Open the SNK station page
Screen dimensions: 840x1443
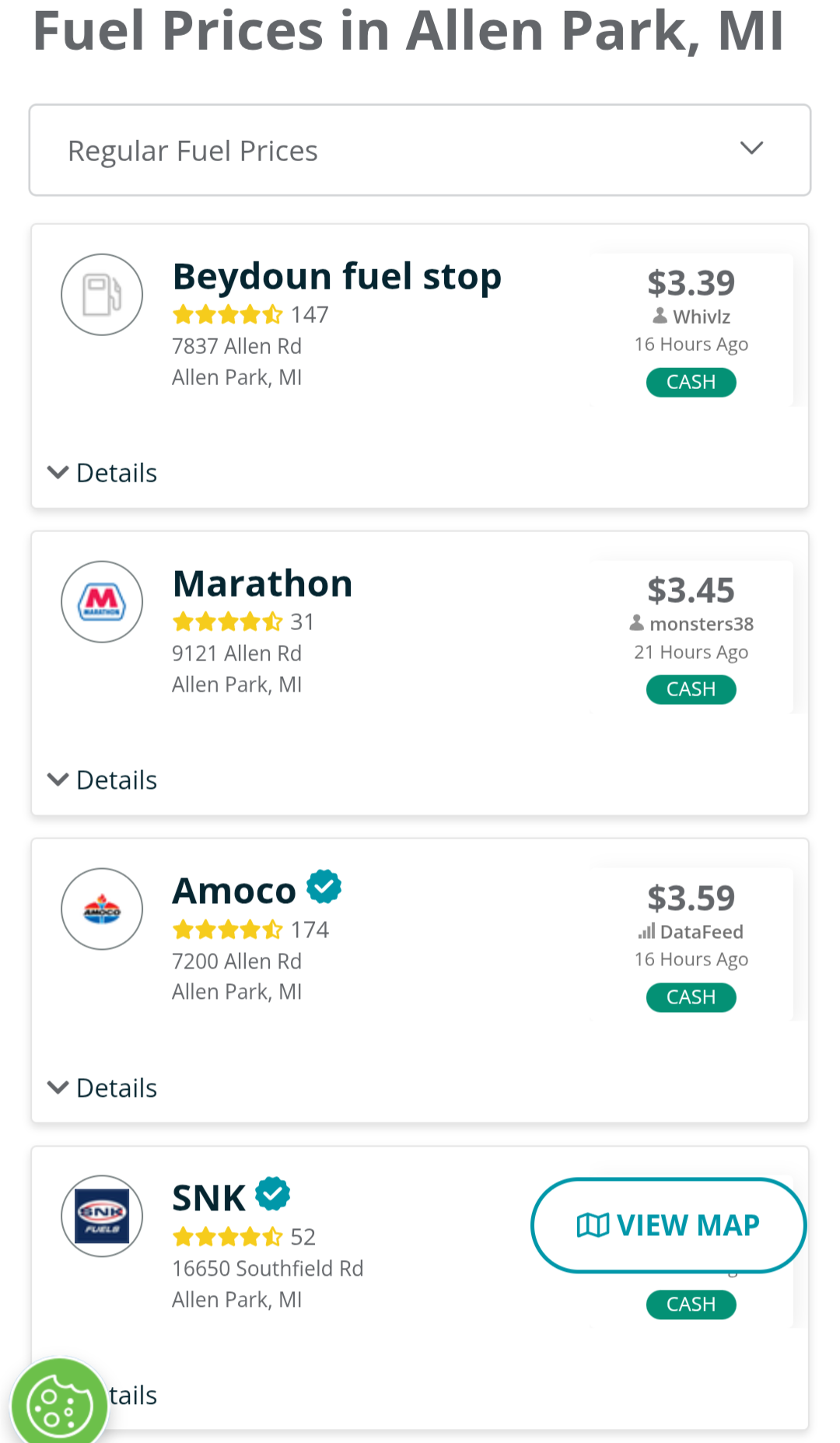pyautogui.click(x=208, y=1198)
